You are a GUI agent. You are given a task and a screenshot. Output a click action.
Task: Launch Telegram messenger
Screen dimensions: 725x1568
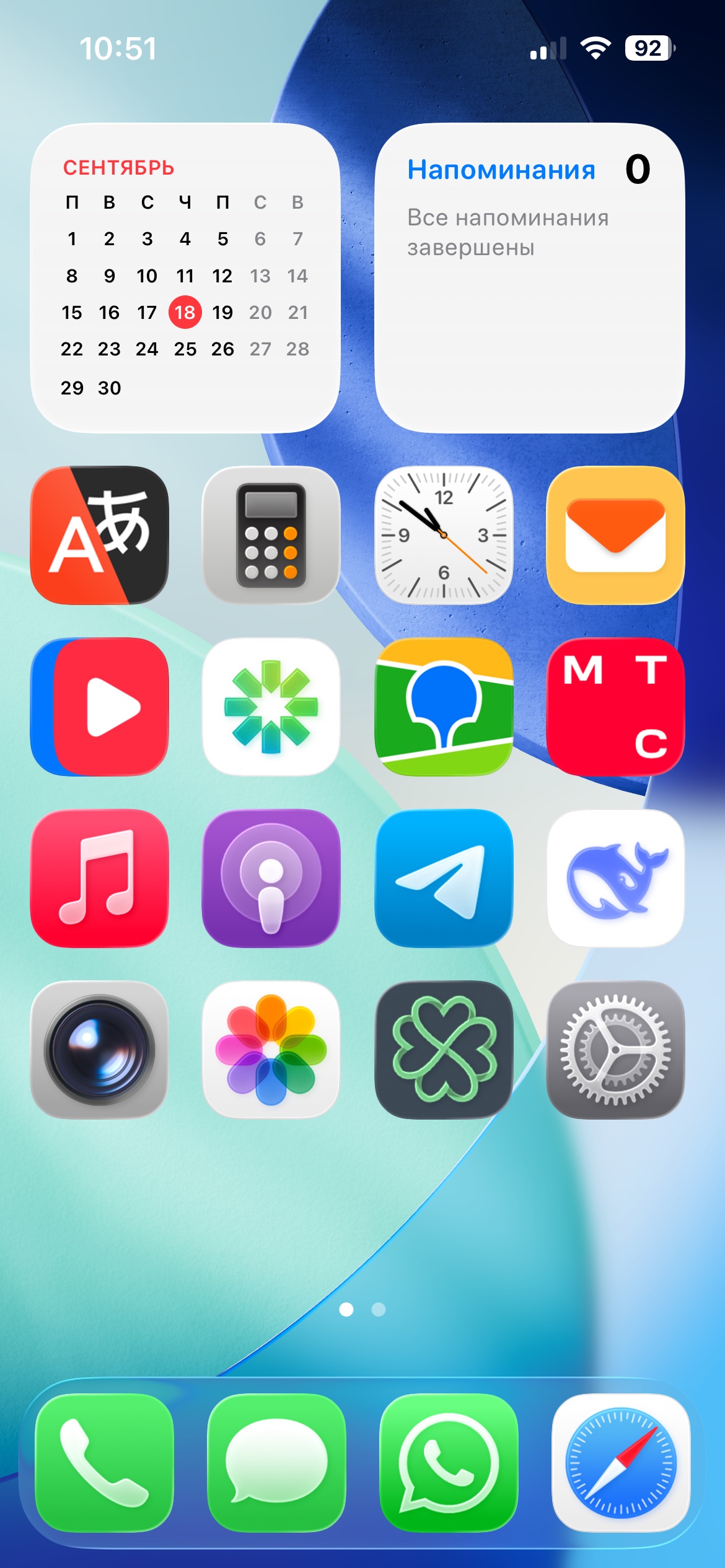click(x=444, y=878)
